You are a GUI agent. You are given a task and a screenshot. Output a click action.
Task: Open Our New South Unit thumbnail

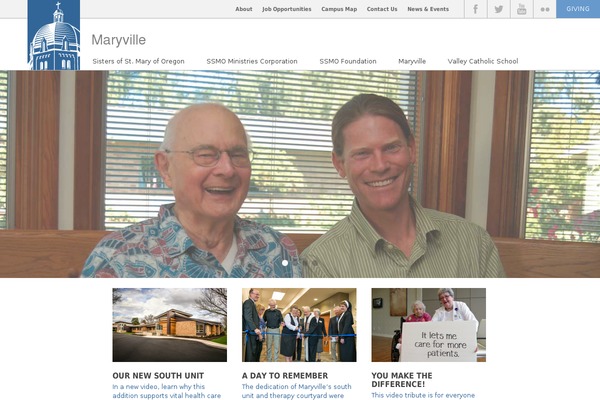pyautogui.click(x=169, y=325)
